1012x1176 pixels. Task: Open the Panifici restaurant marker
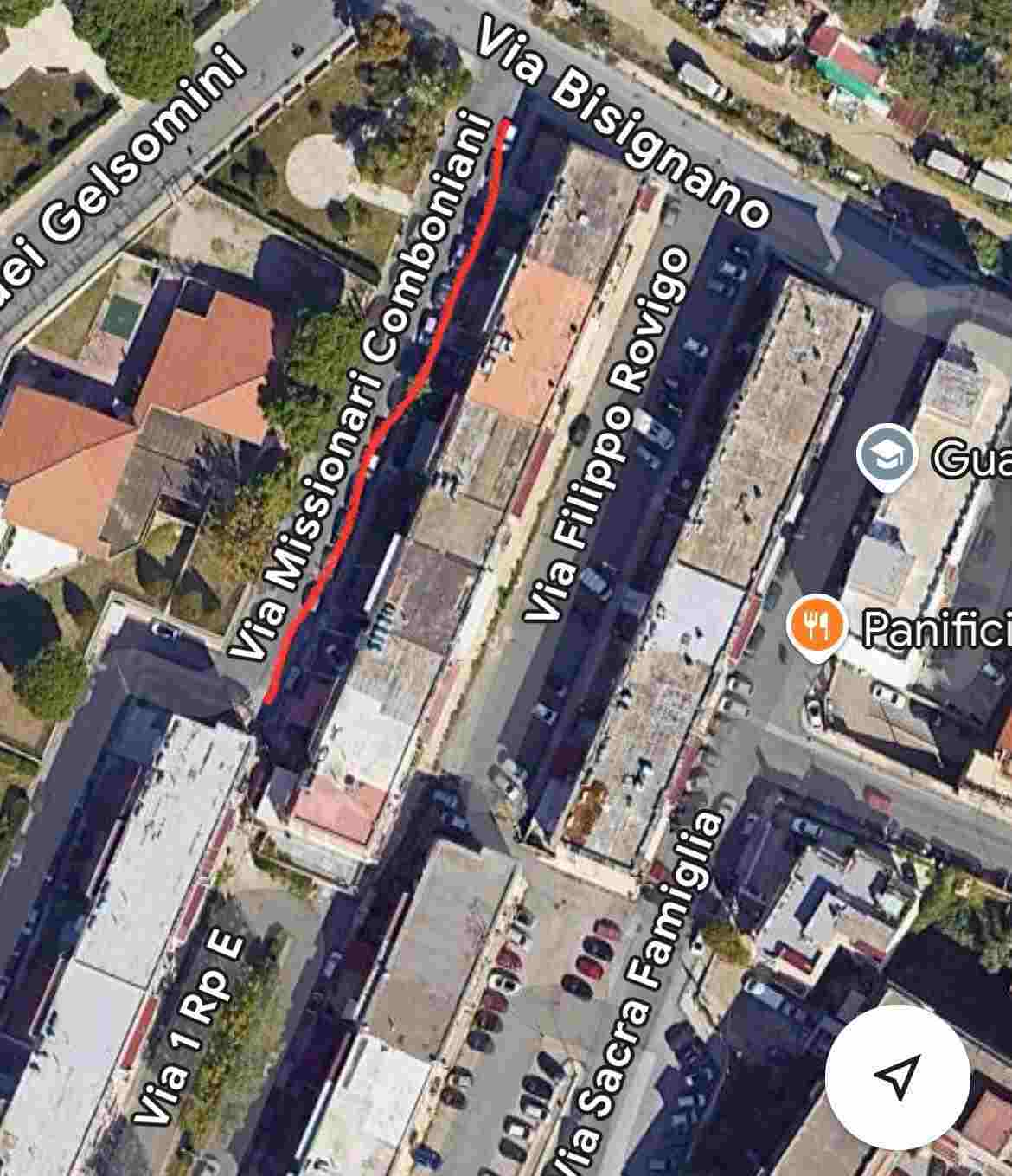[x=815, y=624]
